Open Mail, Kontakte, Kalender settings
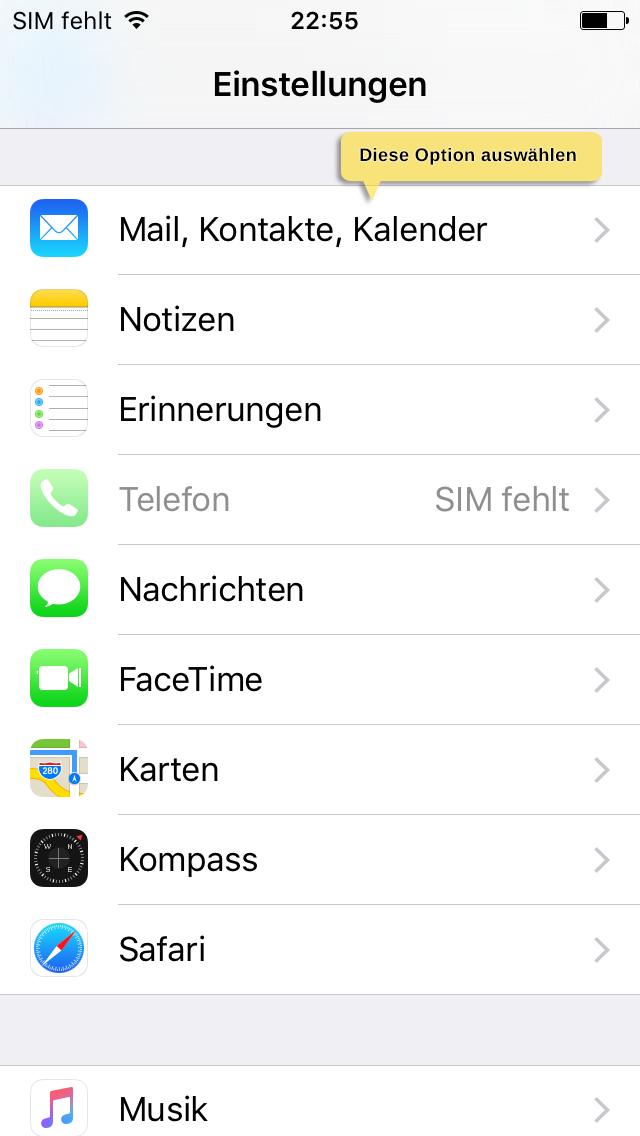640x1136 pixels. point(320,230)
